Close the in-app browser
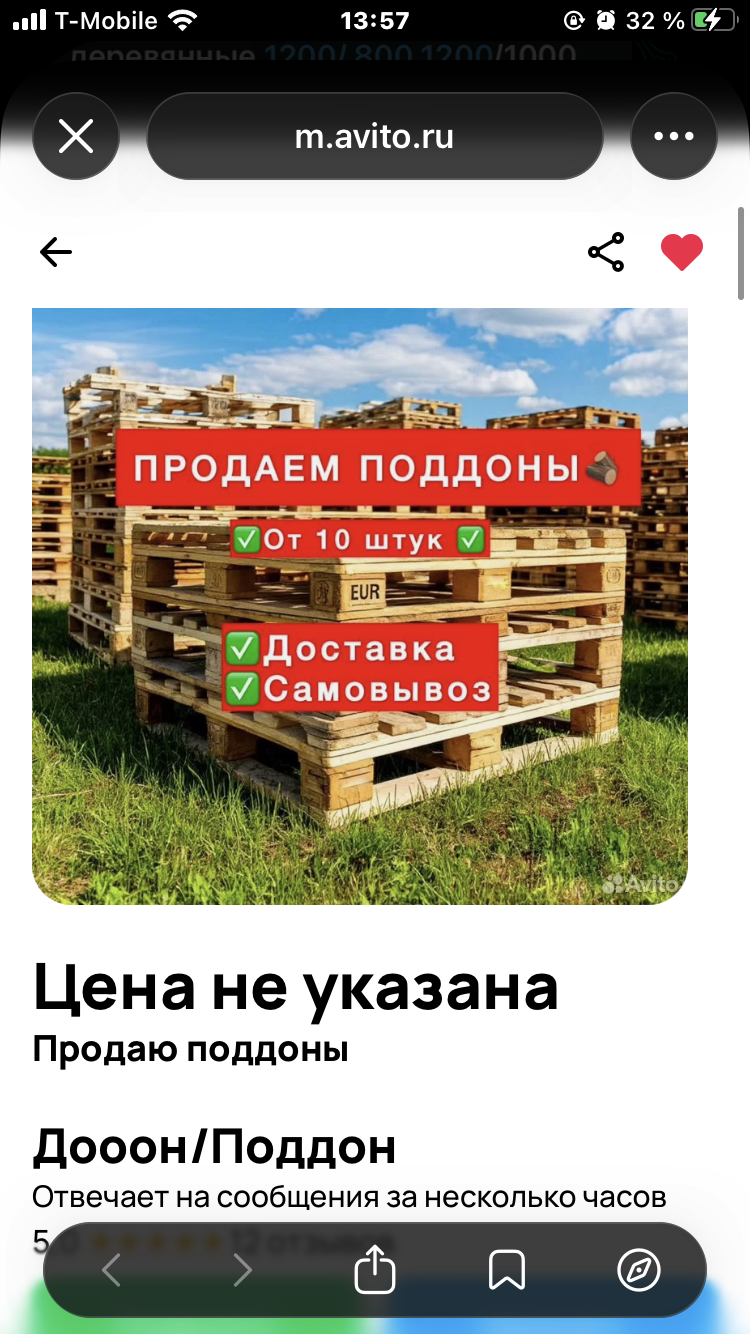The image size is (750, 1334). point(76,137)
